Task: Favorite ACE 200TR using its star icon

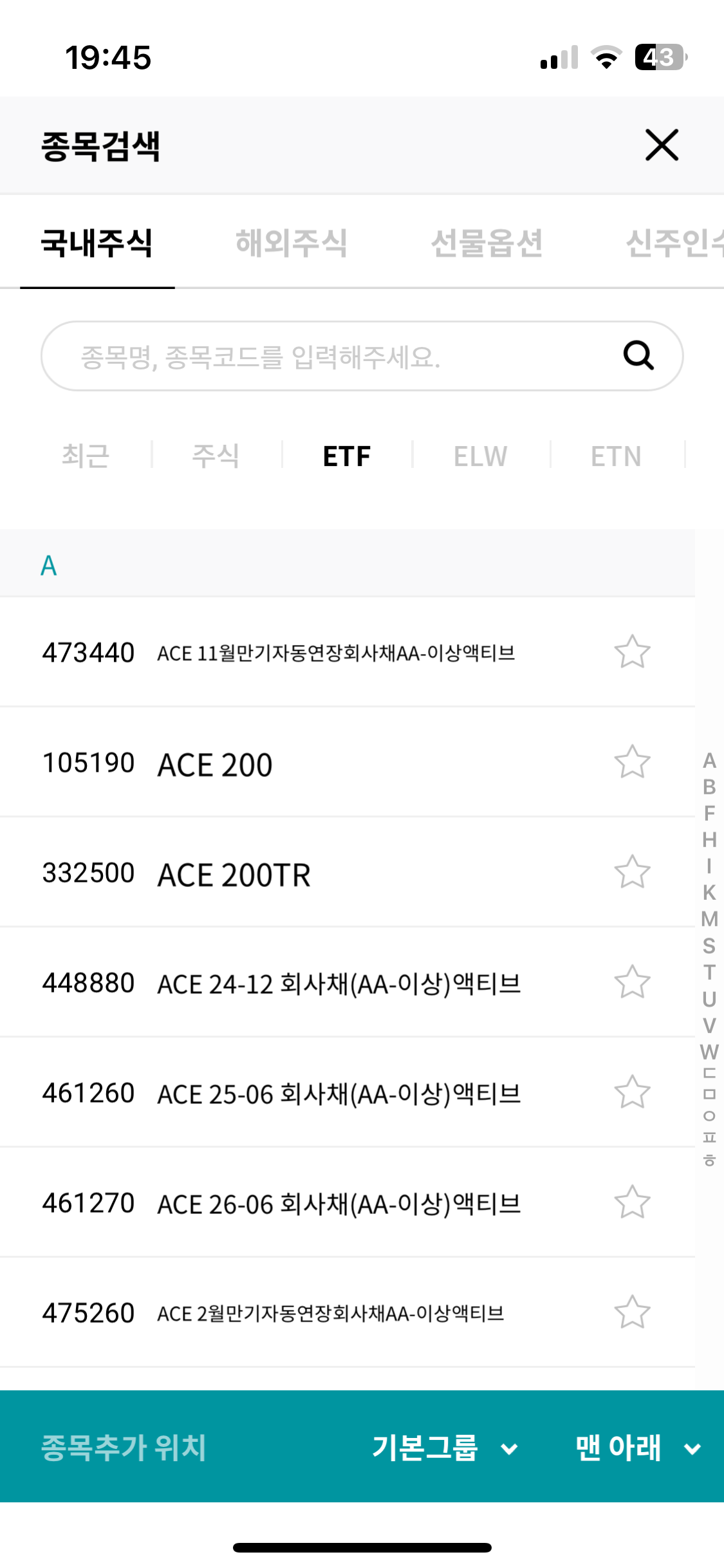Action: coord(633,872)
